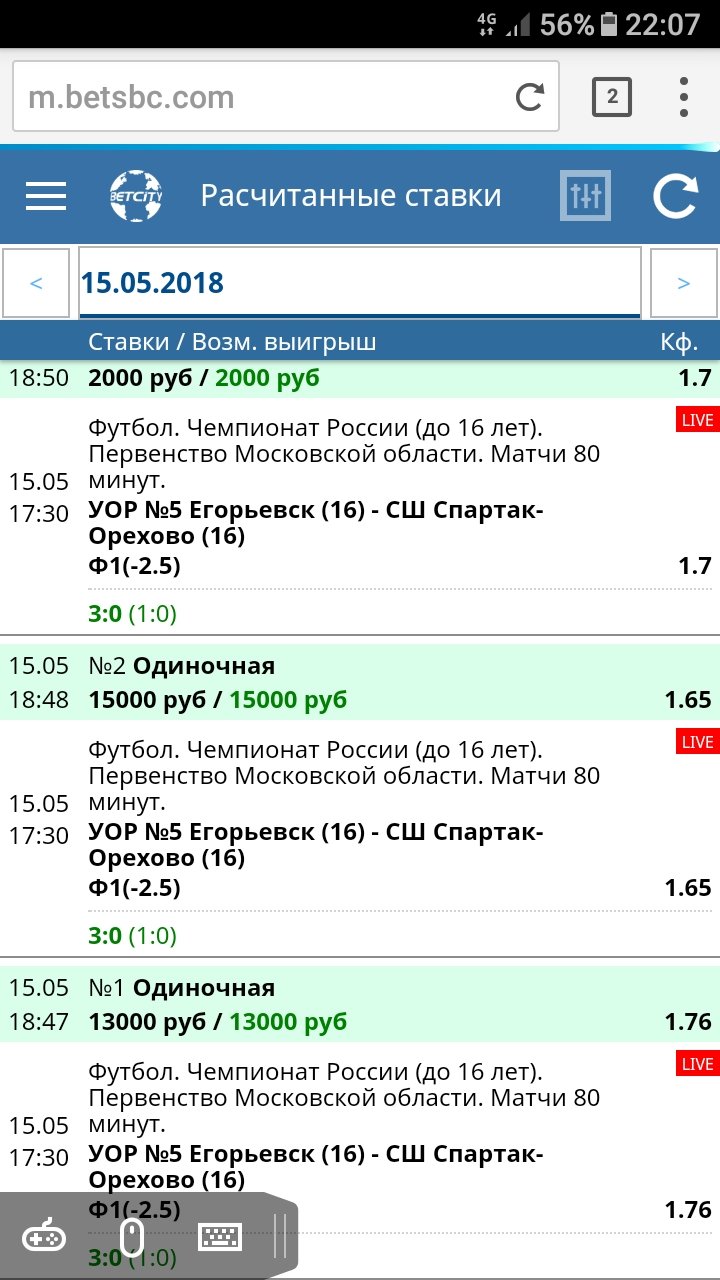The height and width of the screenshot is (1280, 720).
Task: Open the 15.05.2018 date picker field
Action: pos(360,283)
